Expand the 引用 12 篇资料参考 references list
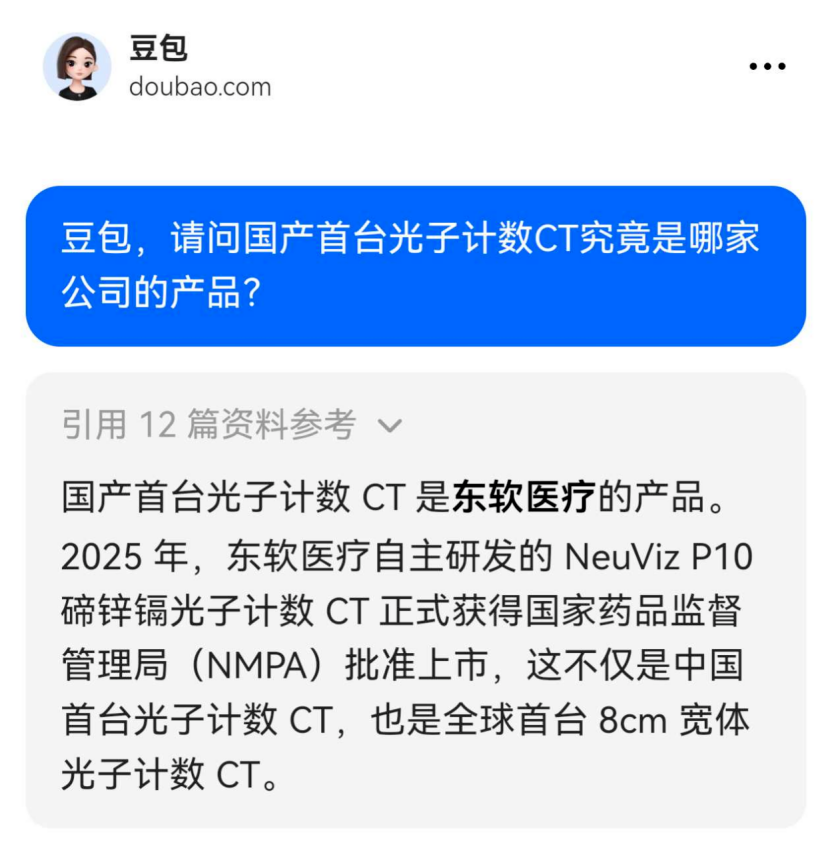The image size is (830, 853). pos(231,425)
